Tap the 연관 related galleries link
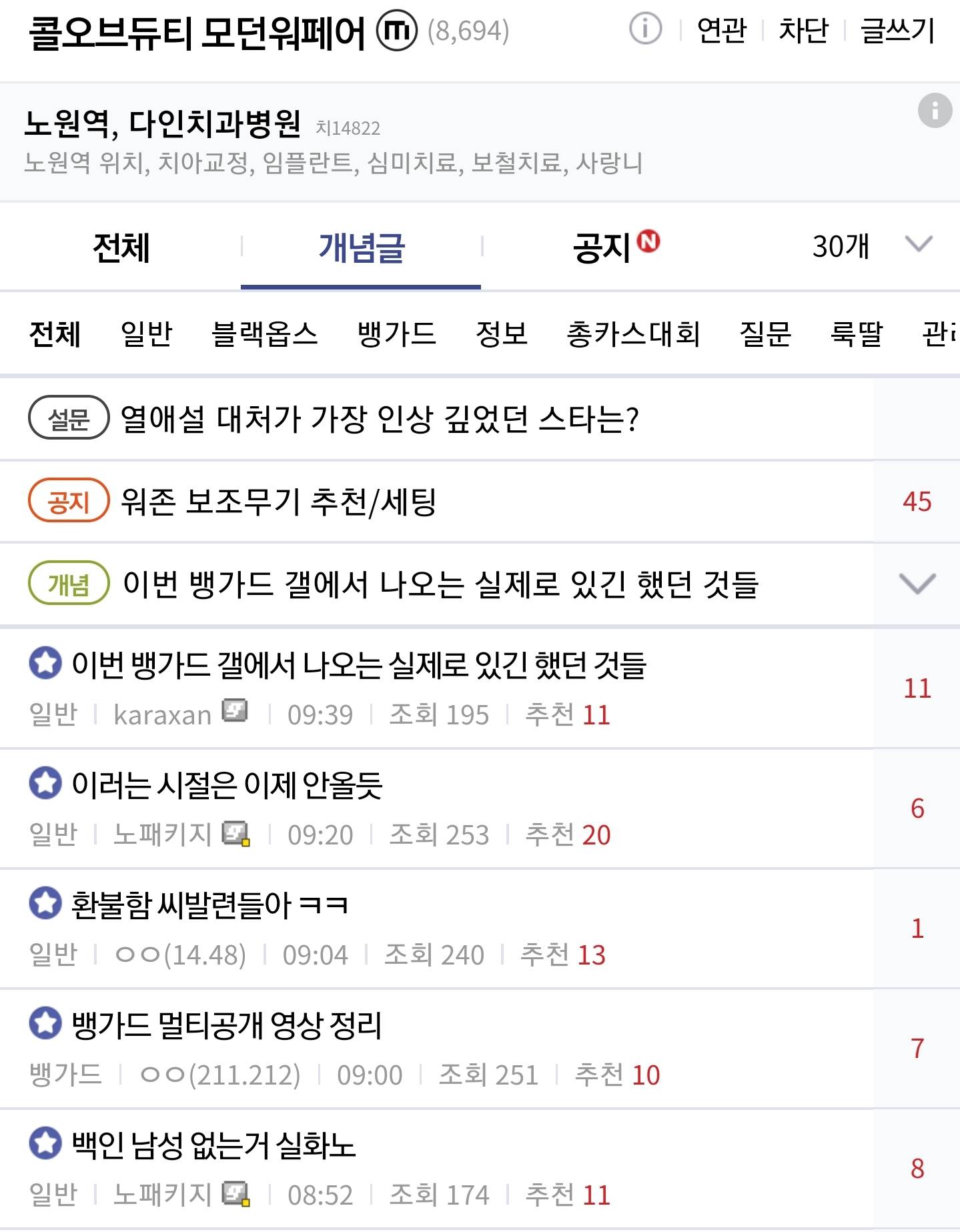 coord(721,31)
